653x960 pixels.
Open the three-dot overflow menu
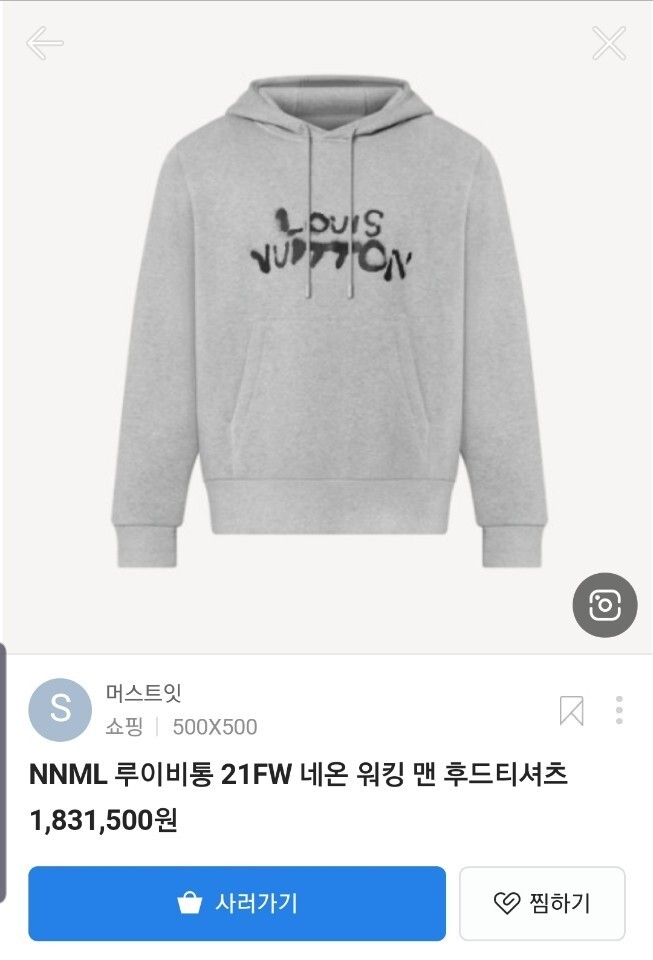click(x=619, y=710)
